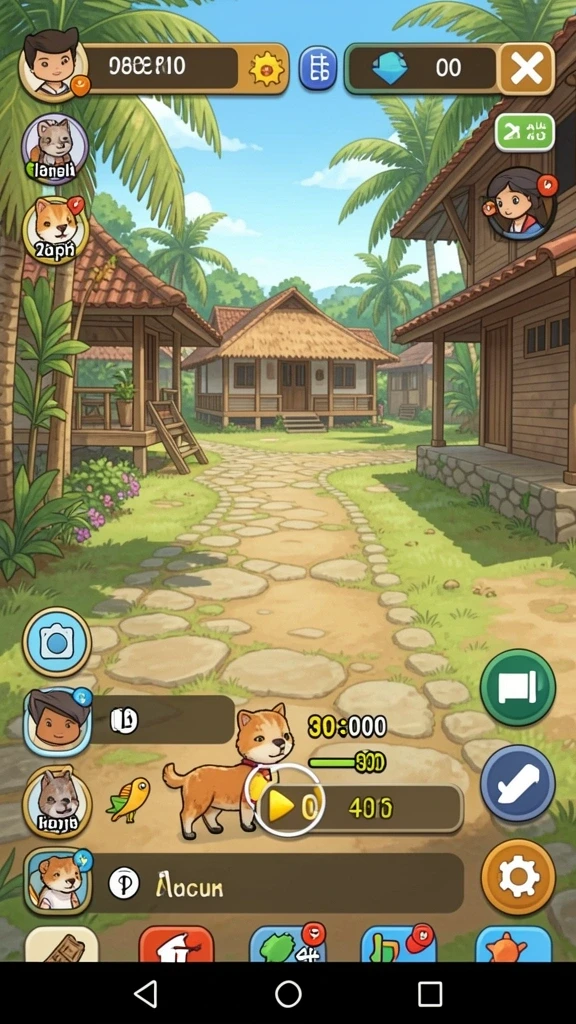Viewport: 576px width, 1024px height.
Task: Open the round blue list icon
Action: point(318,68)
